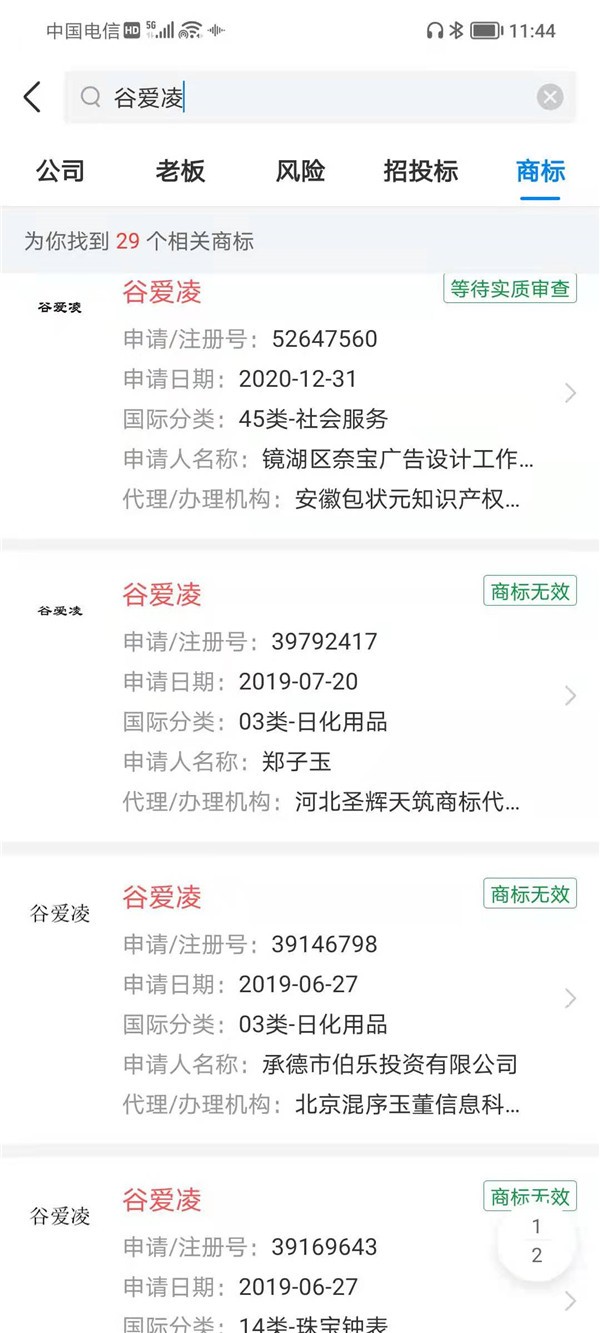Select the 商标 tab

coord(541,171)
